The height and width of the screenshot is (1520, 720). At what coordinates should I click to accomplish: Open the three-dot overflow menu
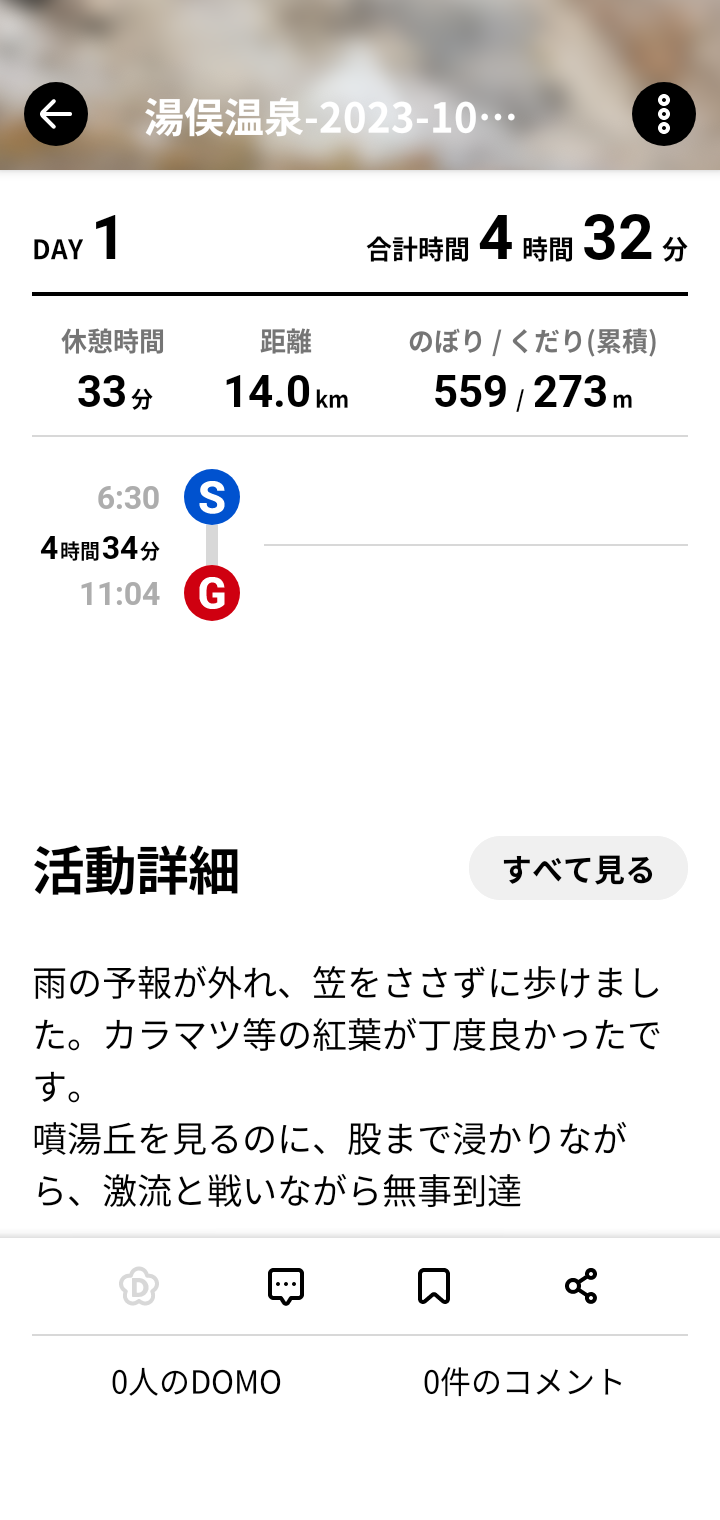(664, 114)
